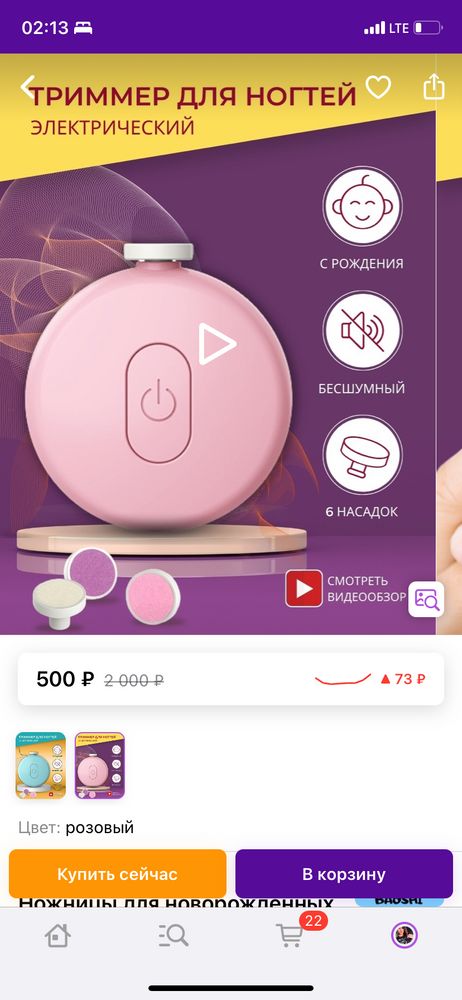Go back using the arrow icon
This screenshot has width=462, height=1000.
[x=27, y=87]
